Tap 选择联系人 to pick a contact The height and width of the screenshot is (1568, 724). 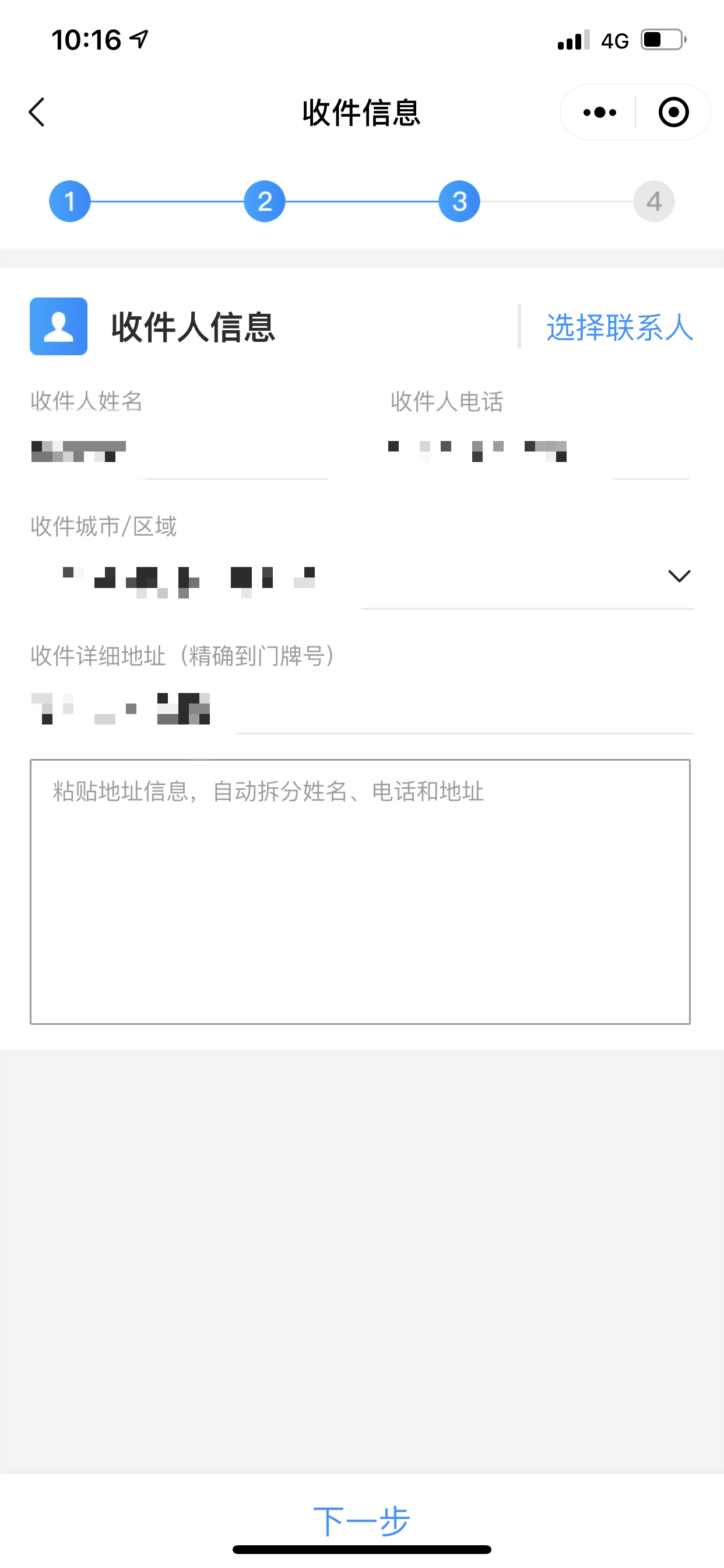click(618, 327)
